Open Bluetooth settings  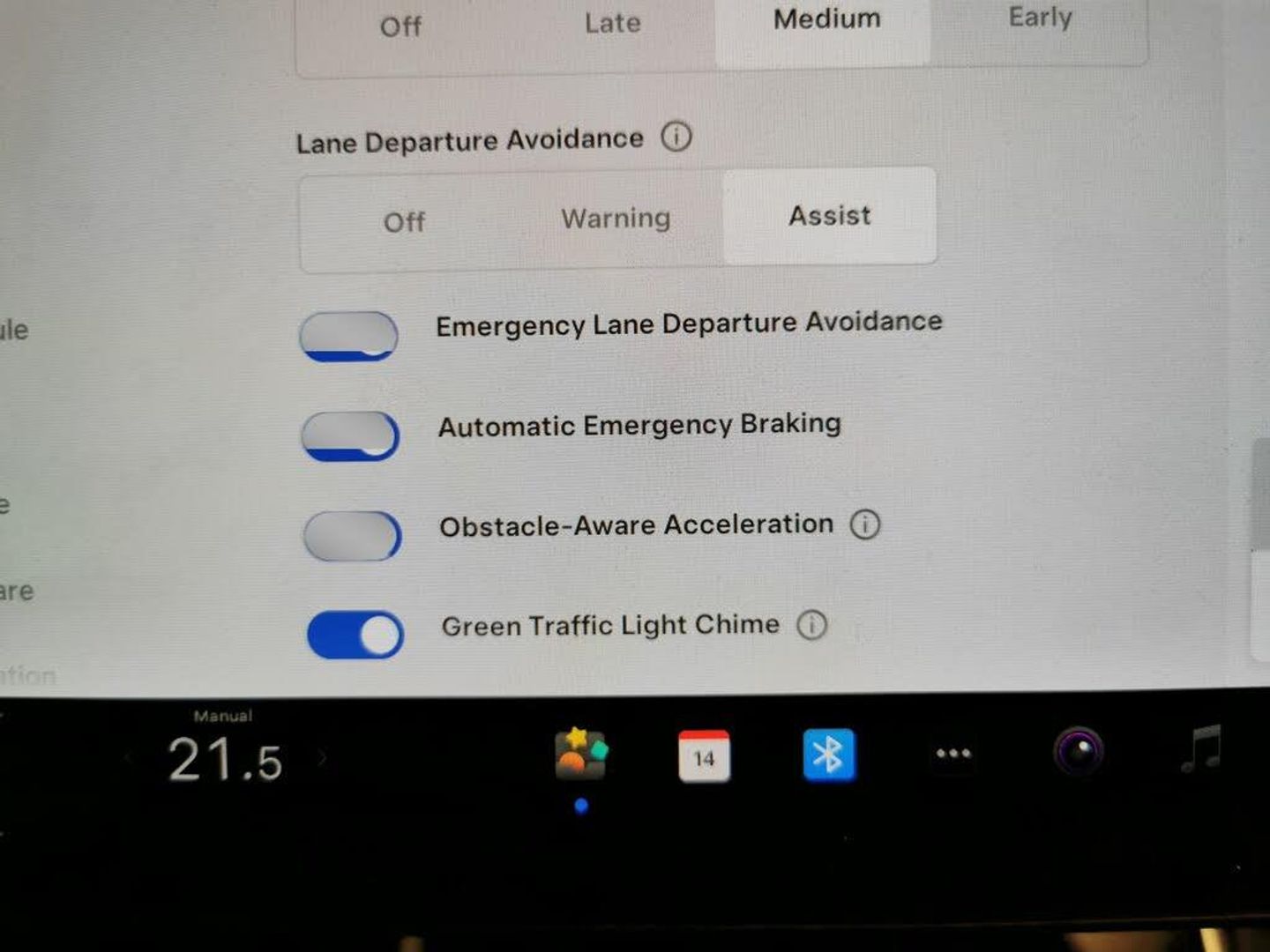[x=828, y=755]
